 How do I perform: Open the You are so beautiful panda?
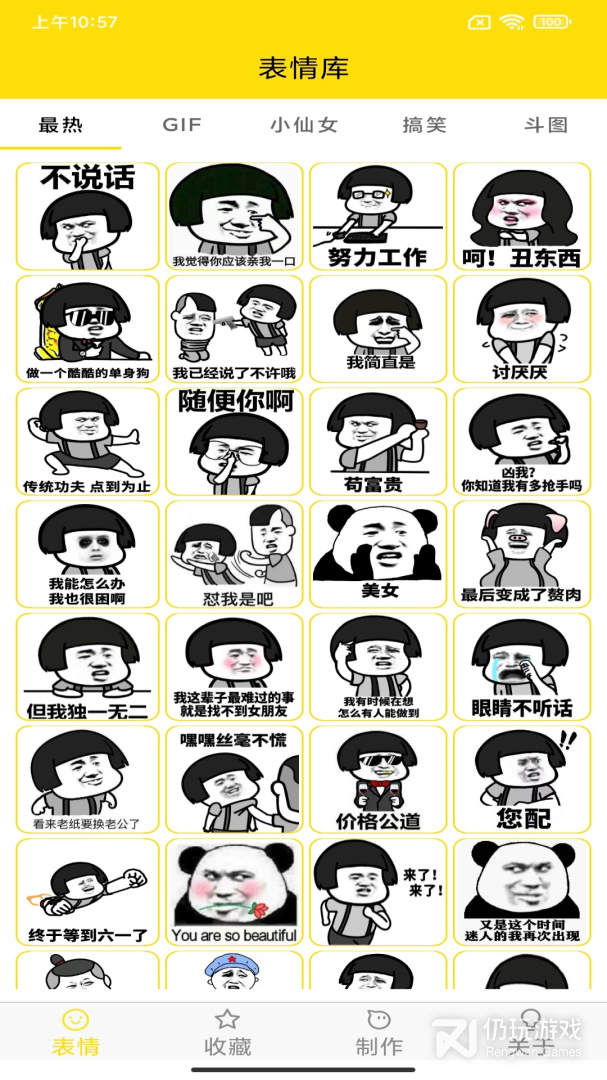coord(234,892)
